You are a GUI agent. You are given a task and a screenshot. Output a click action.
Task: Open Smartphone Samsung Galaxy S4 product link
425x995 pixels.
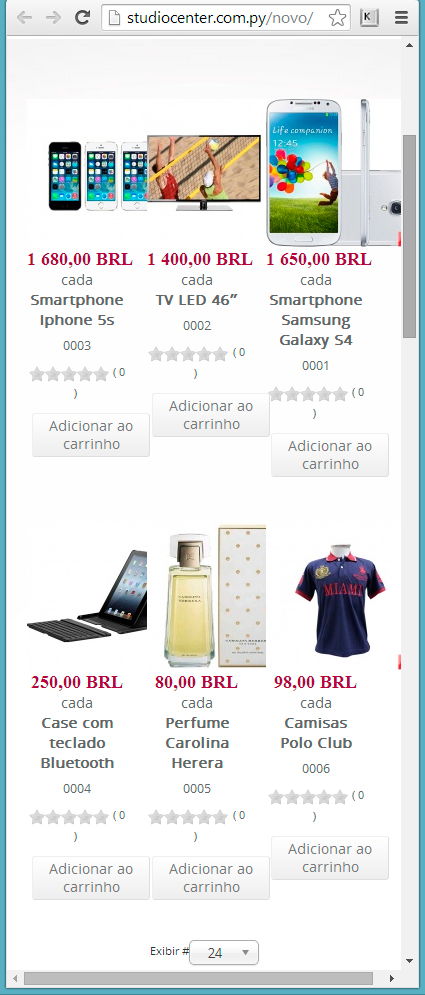click(316, 320)
